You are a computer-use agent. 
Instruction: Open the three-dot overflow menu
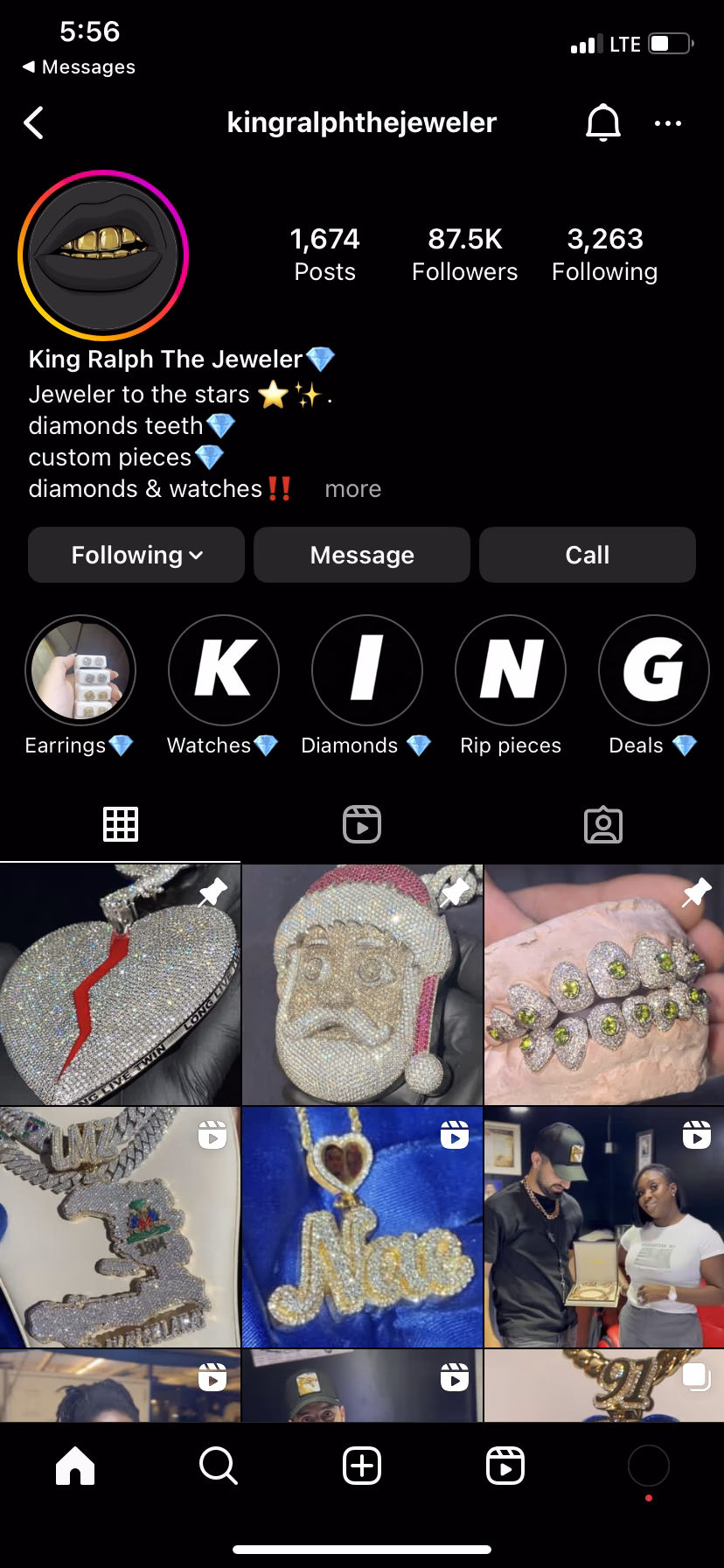point(668,123)
